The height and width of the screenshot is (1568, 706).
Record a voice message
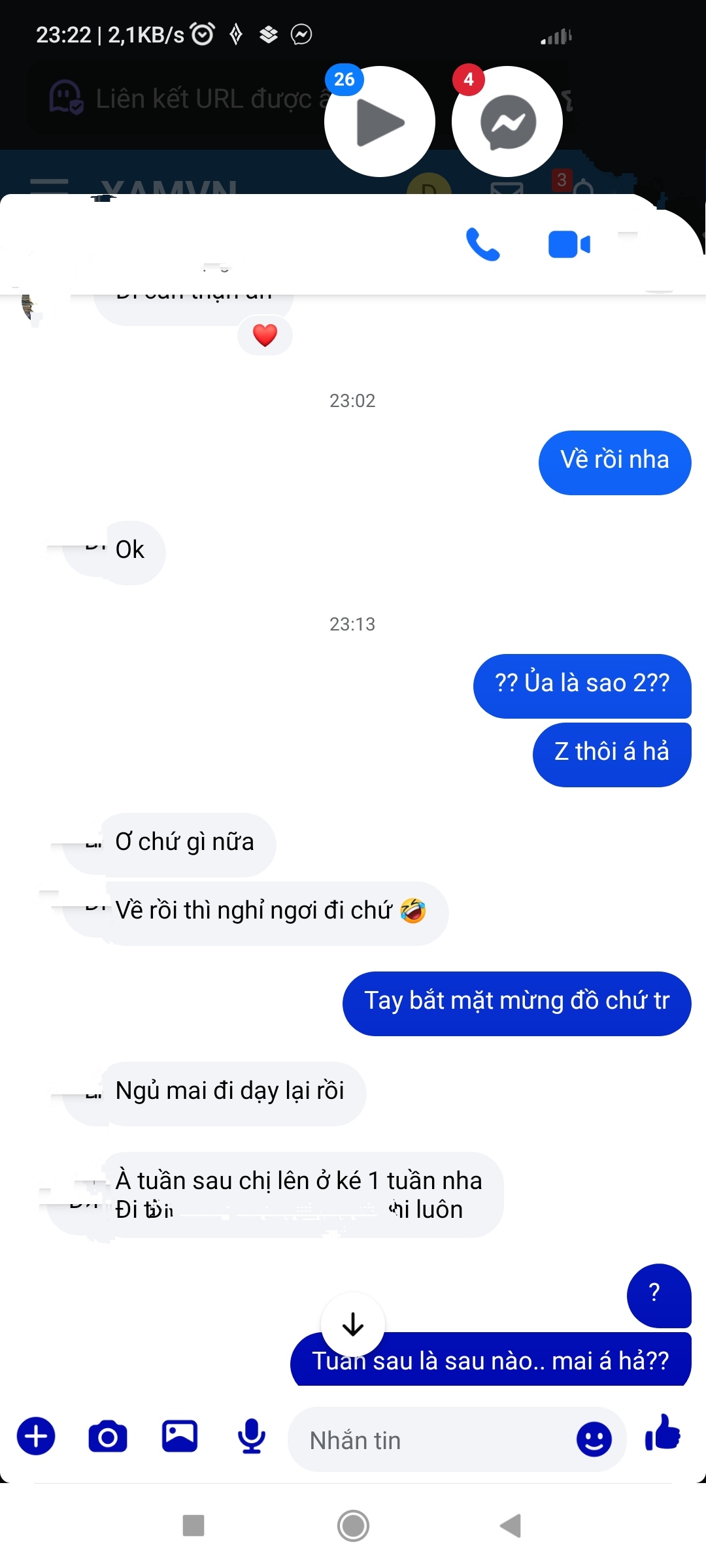(x=252, y=1437)
